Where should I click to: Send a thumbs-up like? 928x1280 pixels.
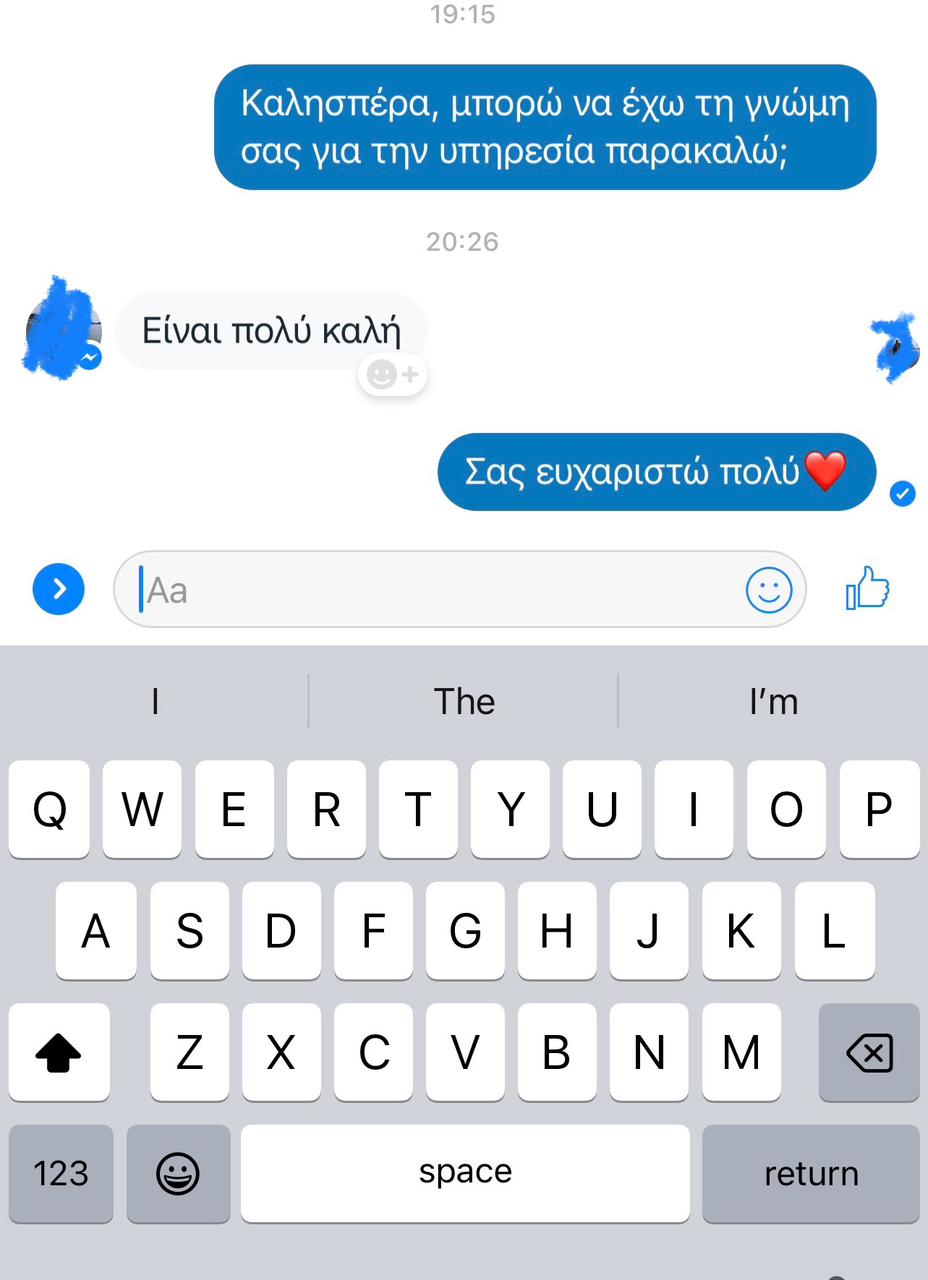[x=867, y=589]
